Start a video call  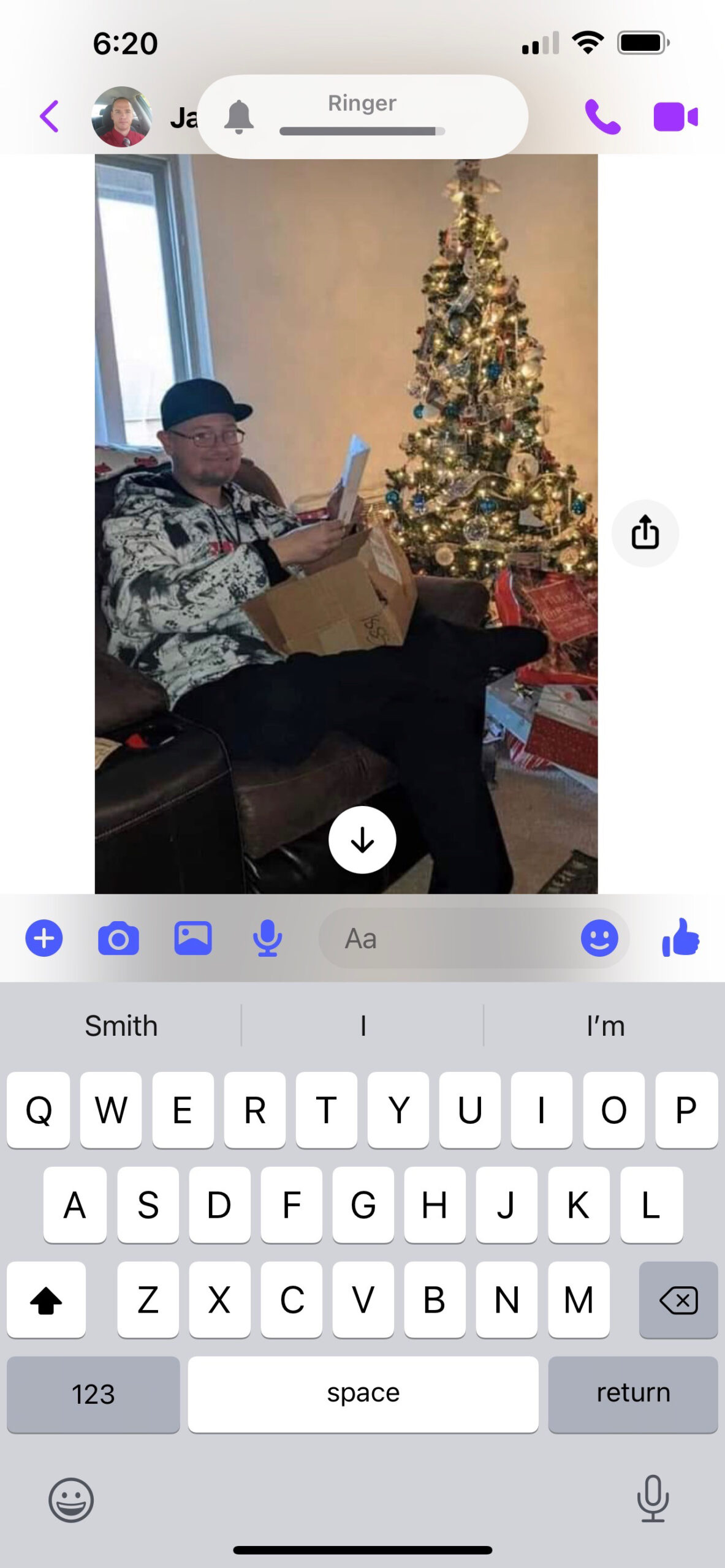click(x=675, y=116)
